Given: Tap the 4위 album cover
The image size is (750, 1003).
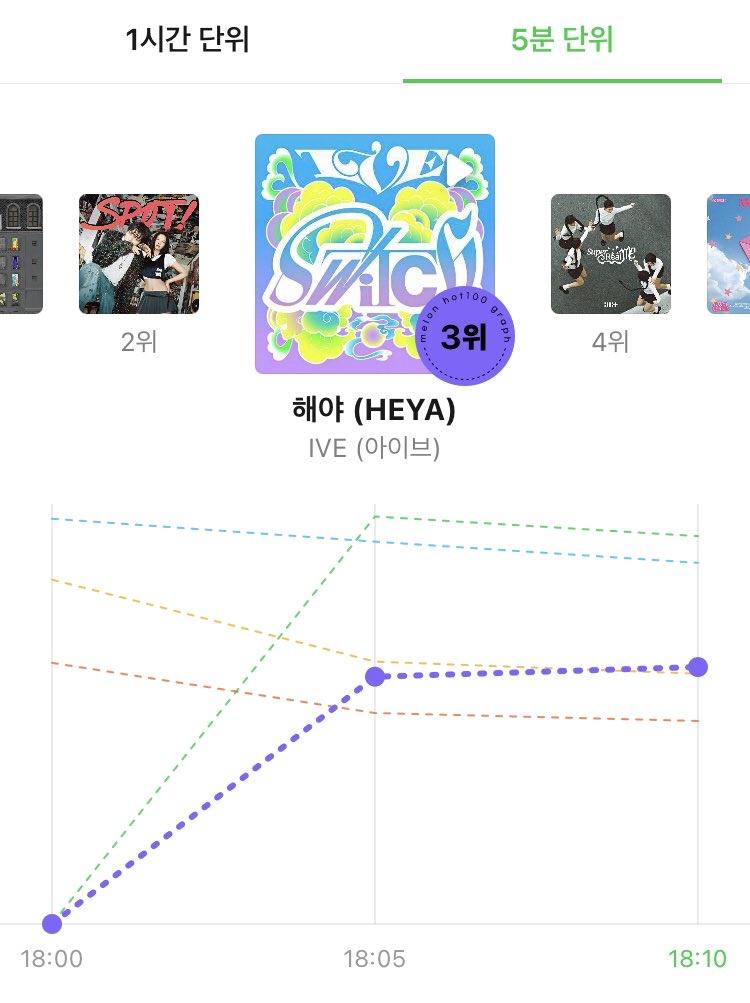Looking at the screenshot, I should (x=611, y=254).
